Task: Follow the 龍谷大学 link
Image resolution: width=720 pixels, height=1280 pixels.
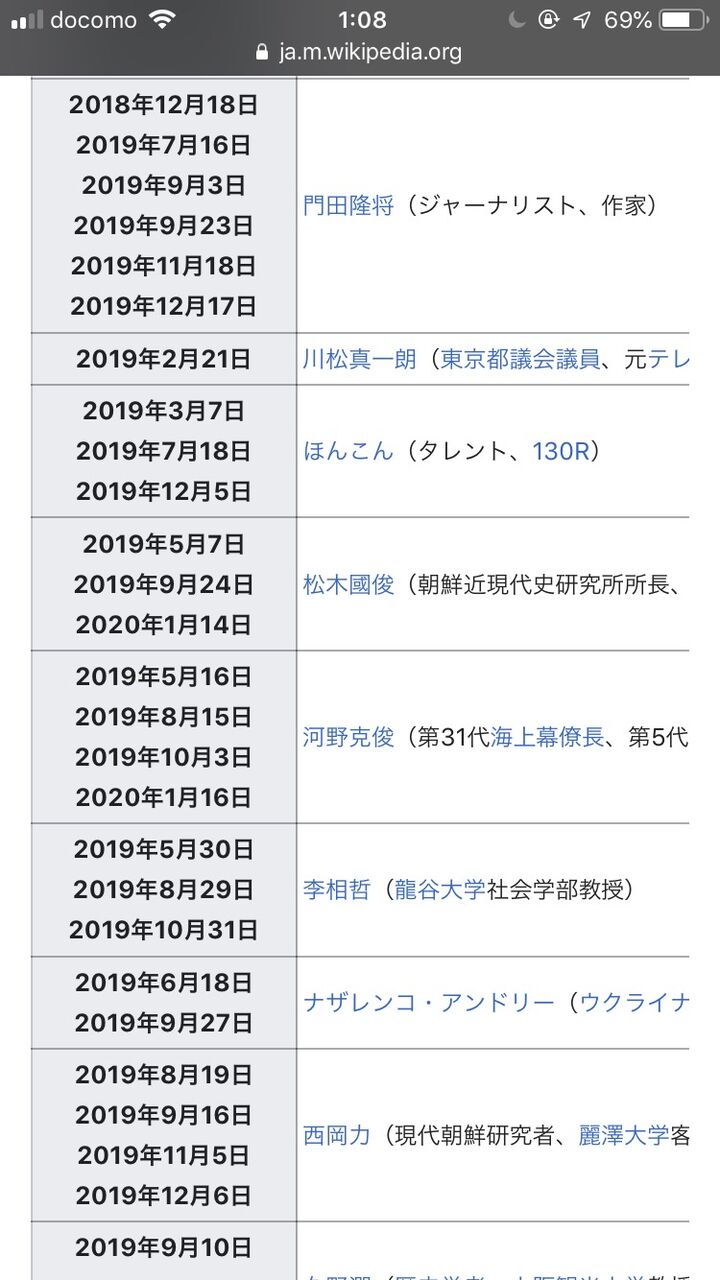Action: tap(440, 889)
